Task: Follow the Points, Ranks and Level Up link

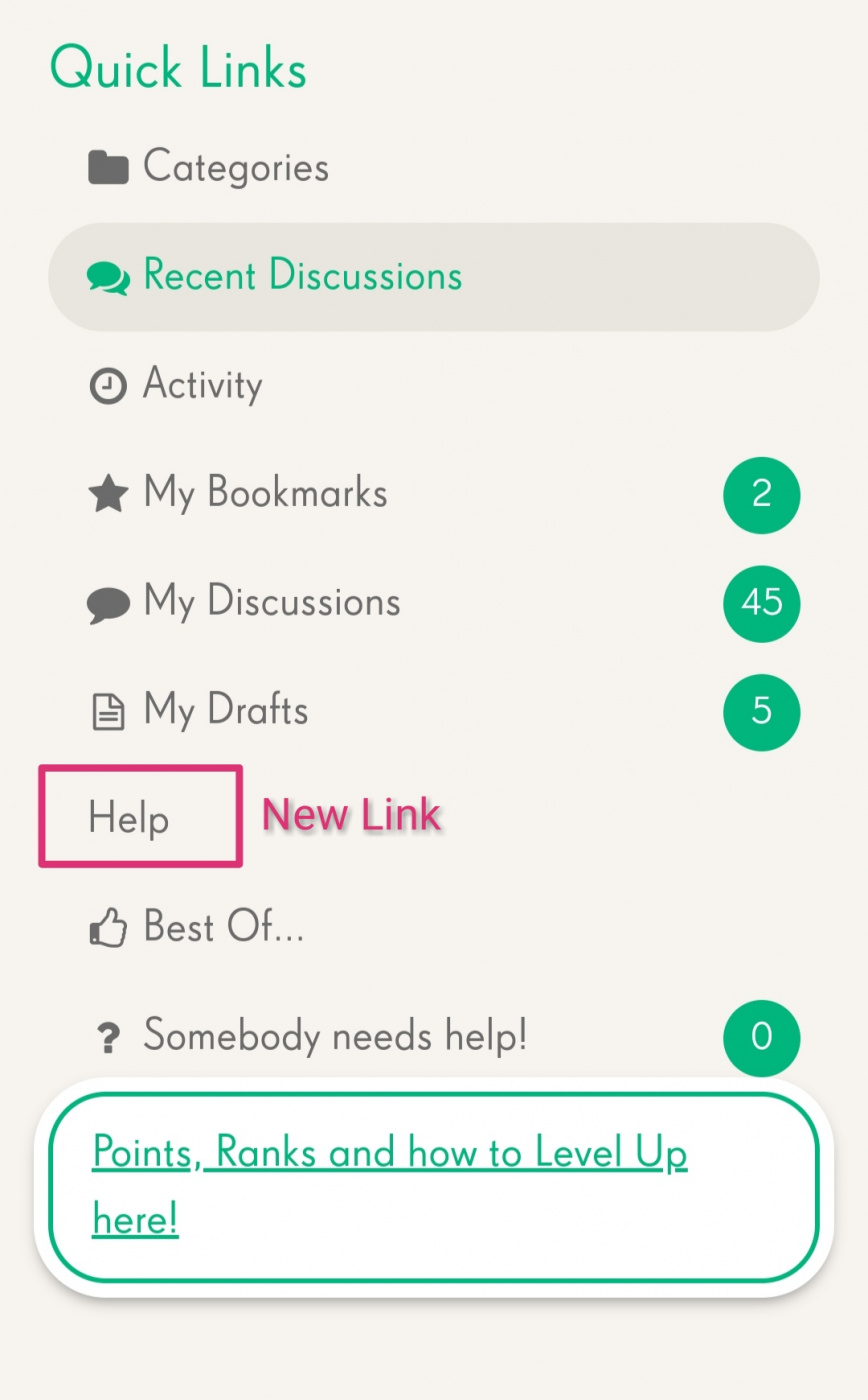Action: pyautogui.click(x=389, y=1156)
